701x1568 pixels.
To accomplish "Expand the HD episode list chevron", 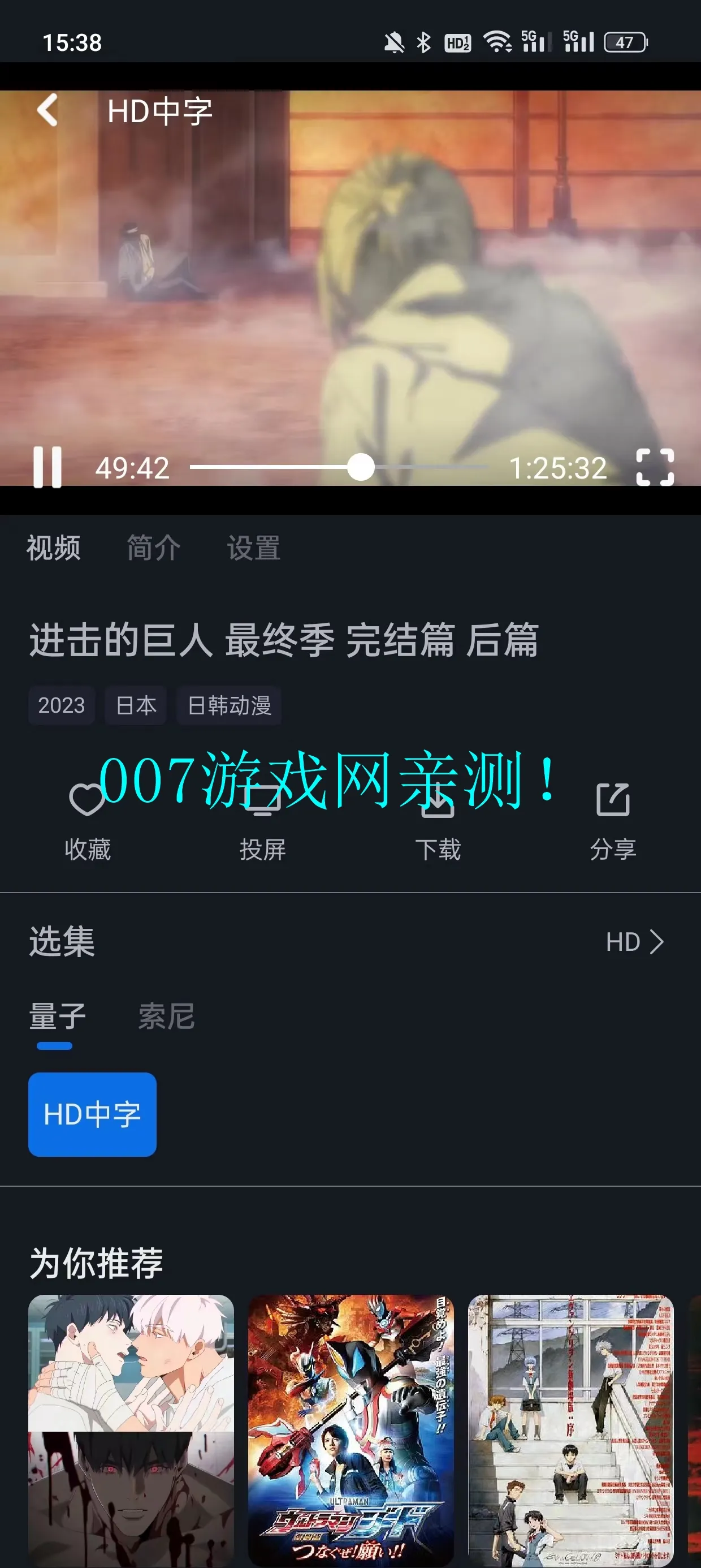I will pos(635,942).
